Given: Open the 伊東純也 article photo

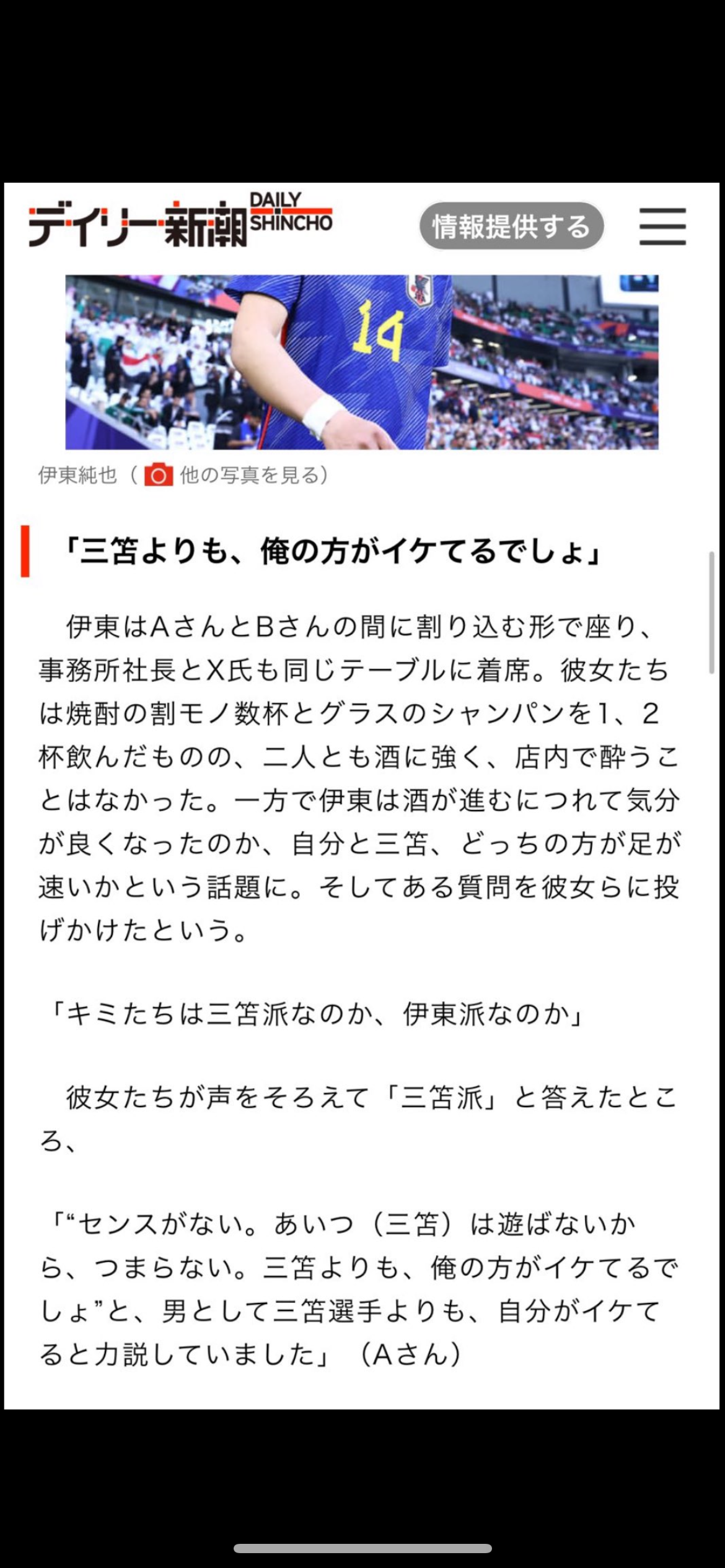Looking at the screenshot, I should (362, 362).
